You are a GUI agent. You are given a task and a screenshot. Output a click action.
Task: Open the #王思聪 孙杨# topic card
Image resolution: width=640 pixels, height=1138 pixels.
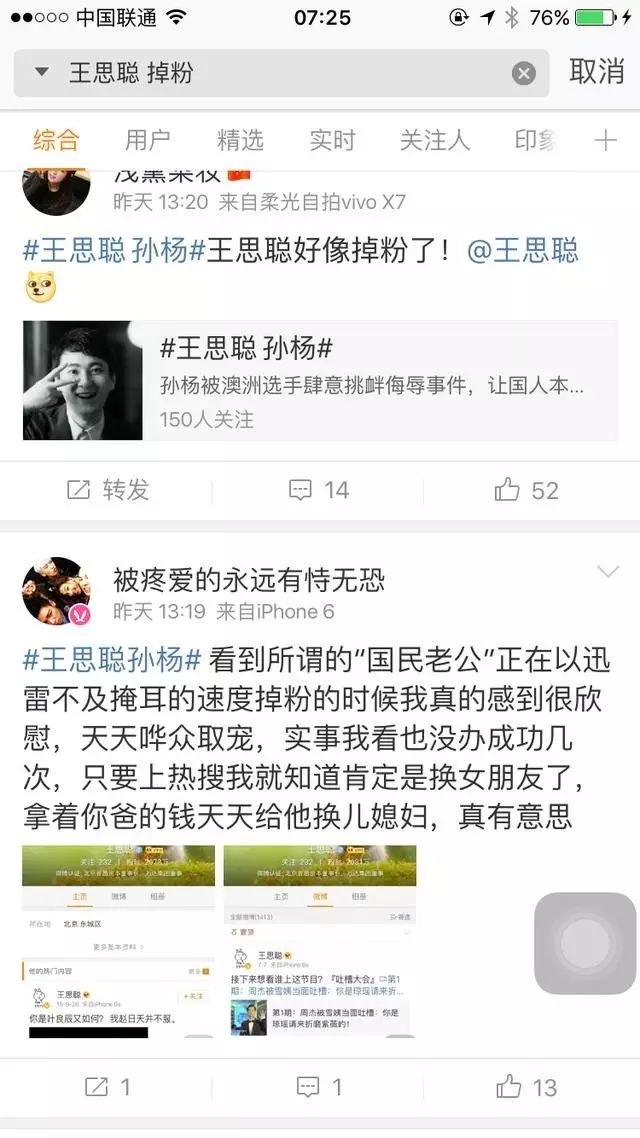320,380
